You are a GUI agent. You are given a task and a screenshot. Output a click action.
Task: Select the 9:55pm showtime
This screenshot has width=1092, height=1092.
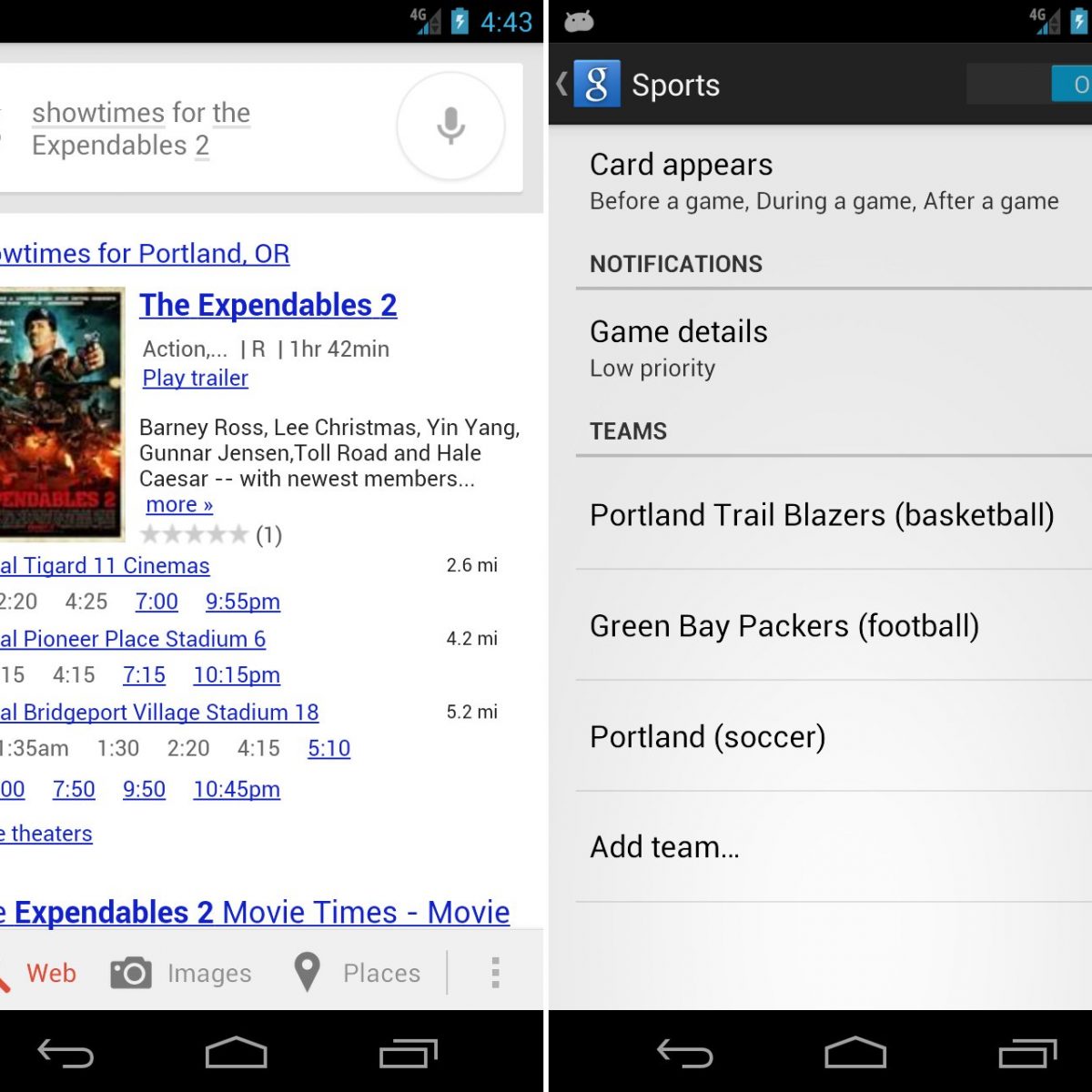pos(242,602)
